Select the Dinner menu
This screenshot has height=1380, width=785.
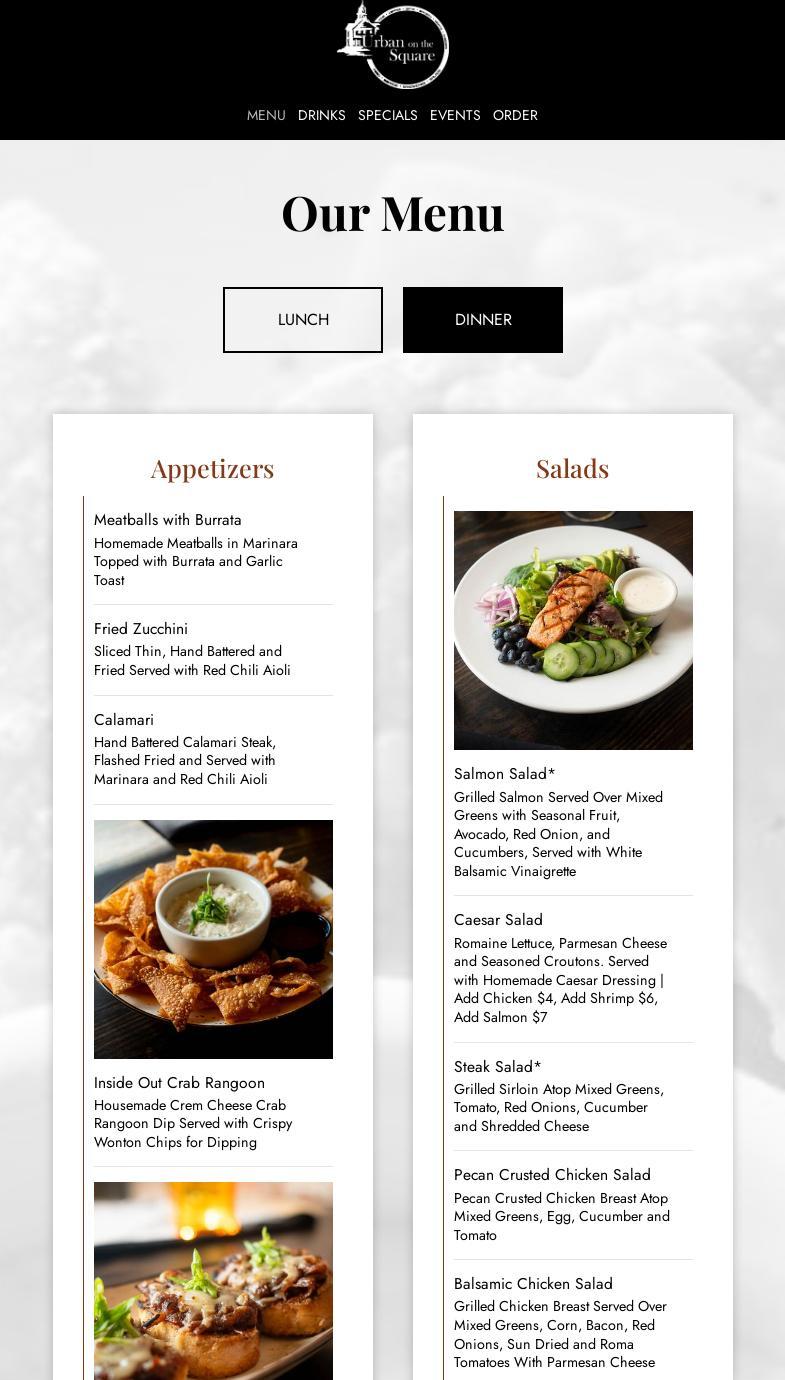(x=483, y=320)
